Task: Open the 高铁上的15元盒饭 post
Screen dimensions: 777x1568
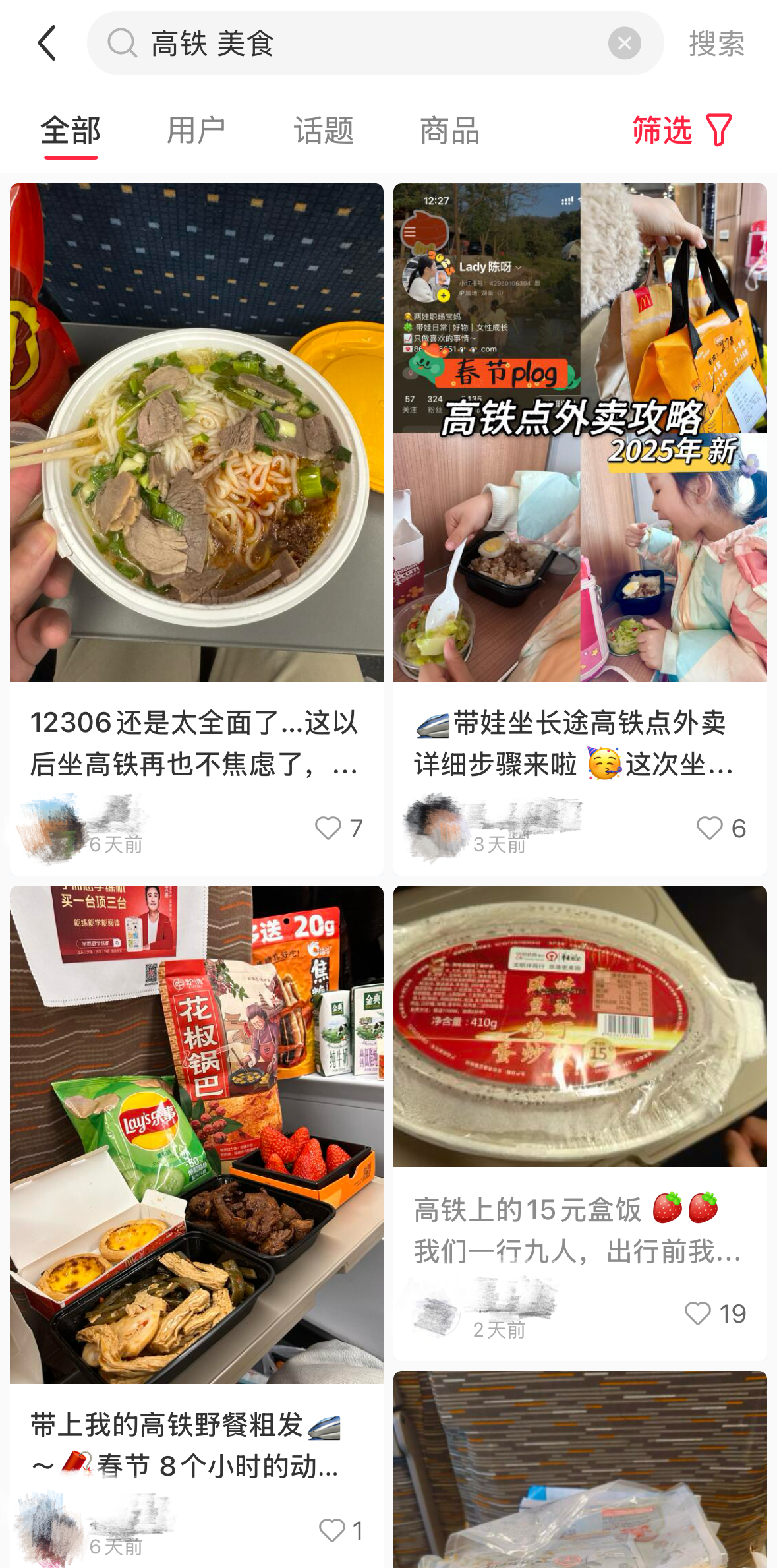Action: [x=580, y=1026]
